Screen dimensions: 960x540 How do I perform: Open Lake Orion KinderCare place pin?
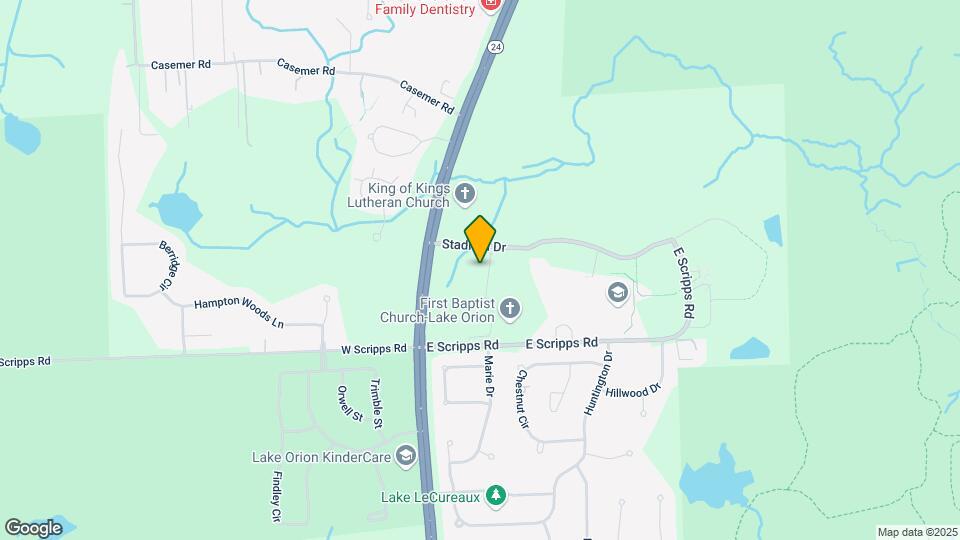coord(405,457)
